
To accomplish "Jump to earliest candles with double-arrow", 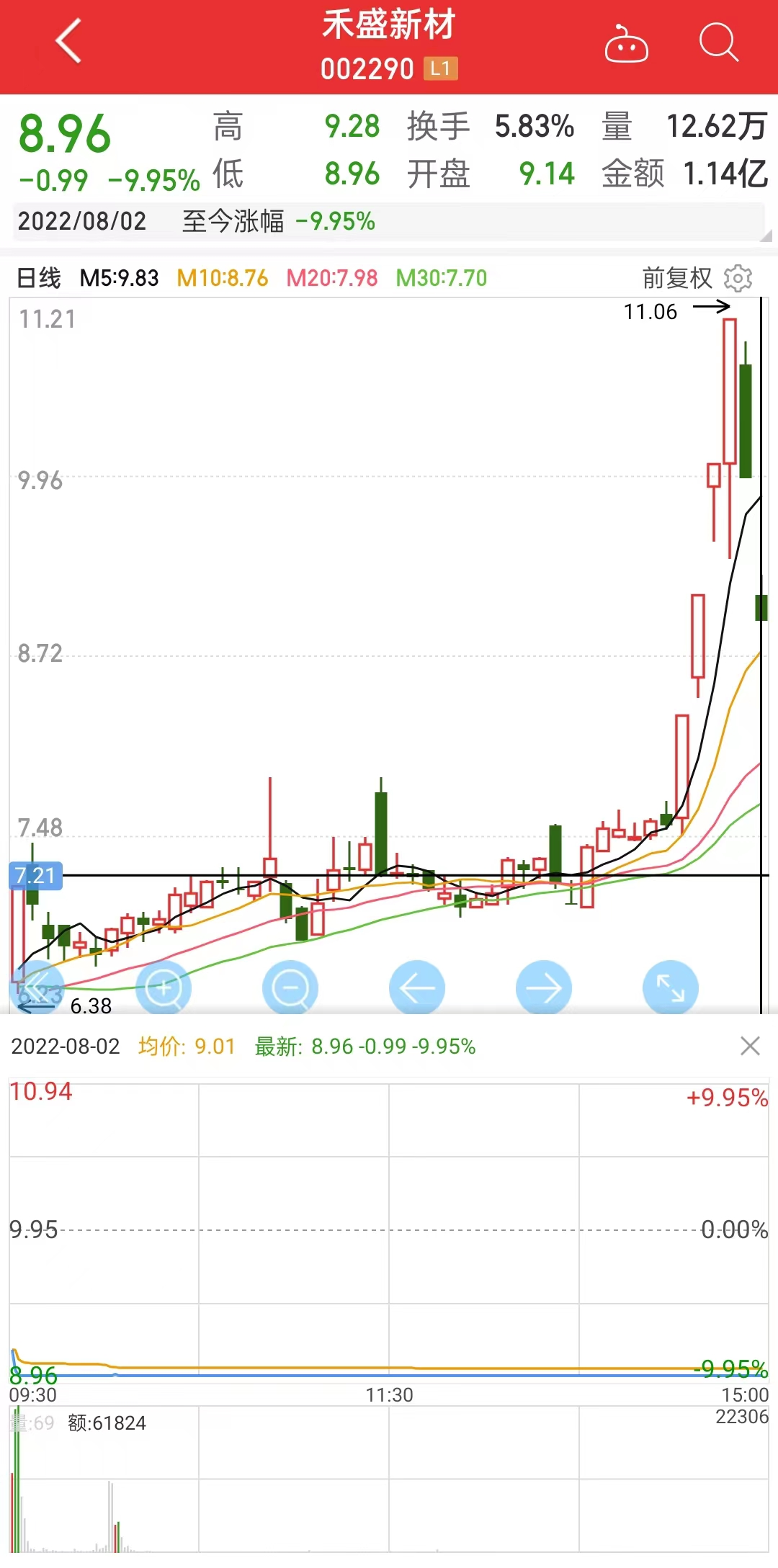I will [x=36, y=988].
